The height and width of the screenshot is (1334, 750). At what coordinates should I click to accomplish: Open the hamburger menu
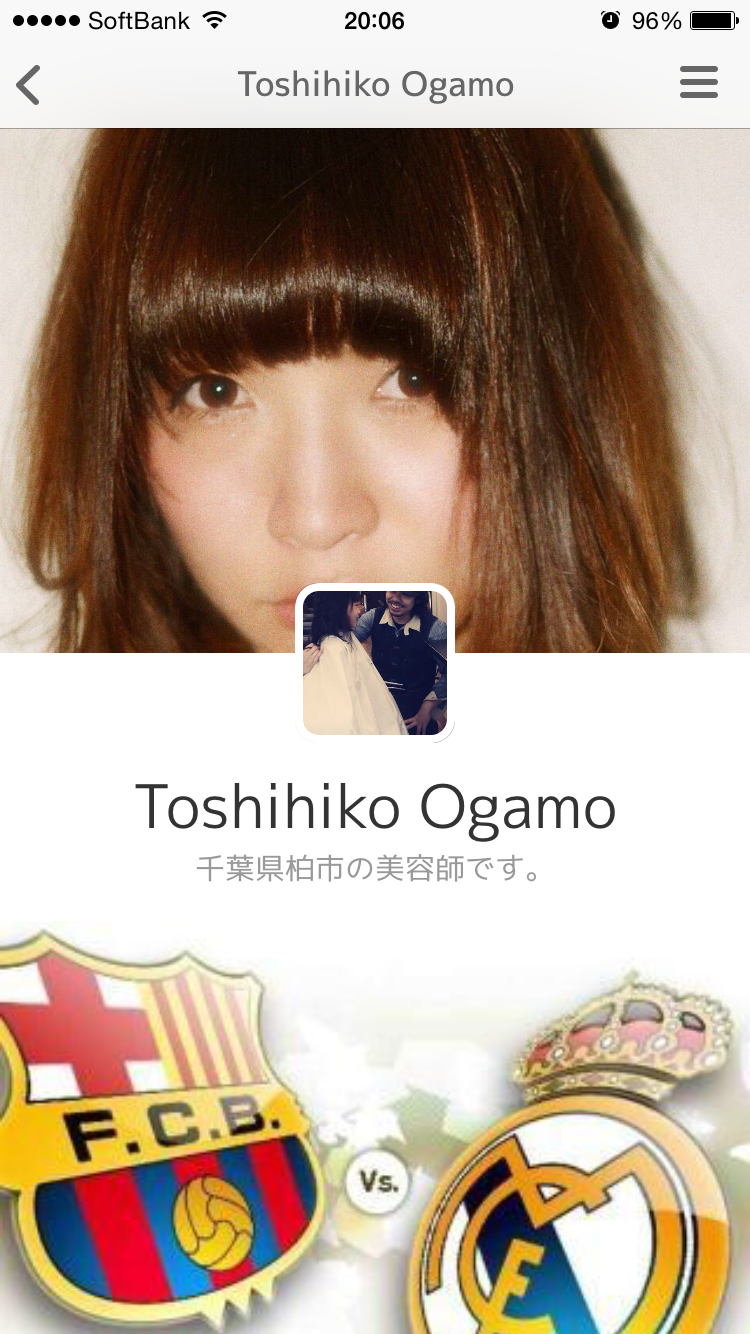point(699,82)
